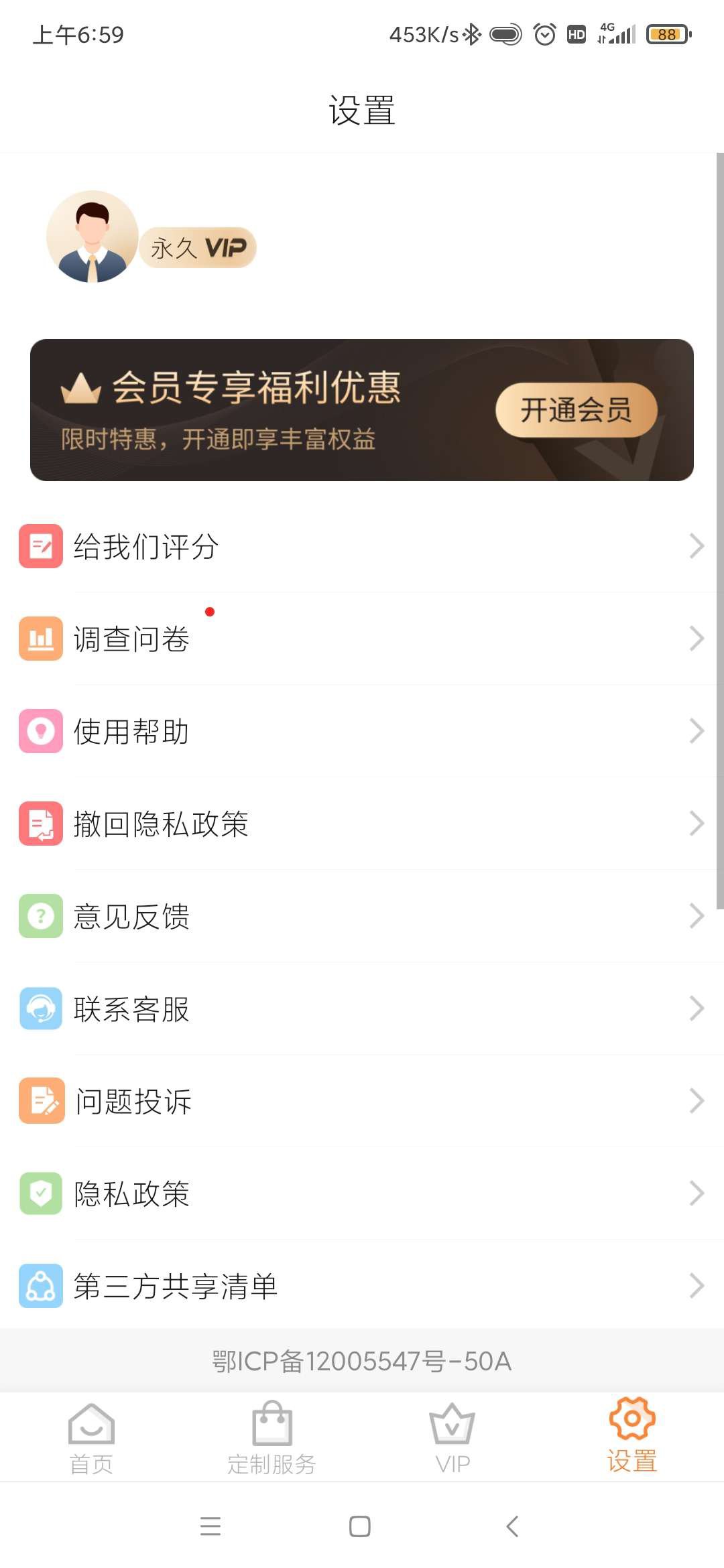724x1568 pixels.
Task: Contact support via 联系客服
Action: [x=362, y=1008]
